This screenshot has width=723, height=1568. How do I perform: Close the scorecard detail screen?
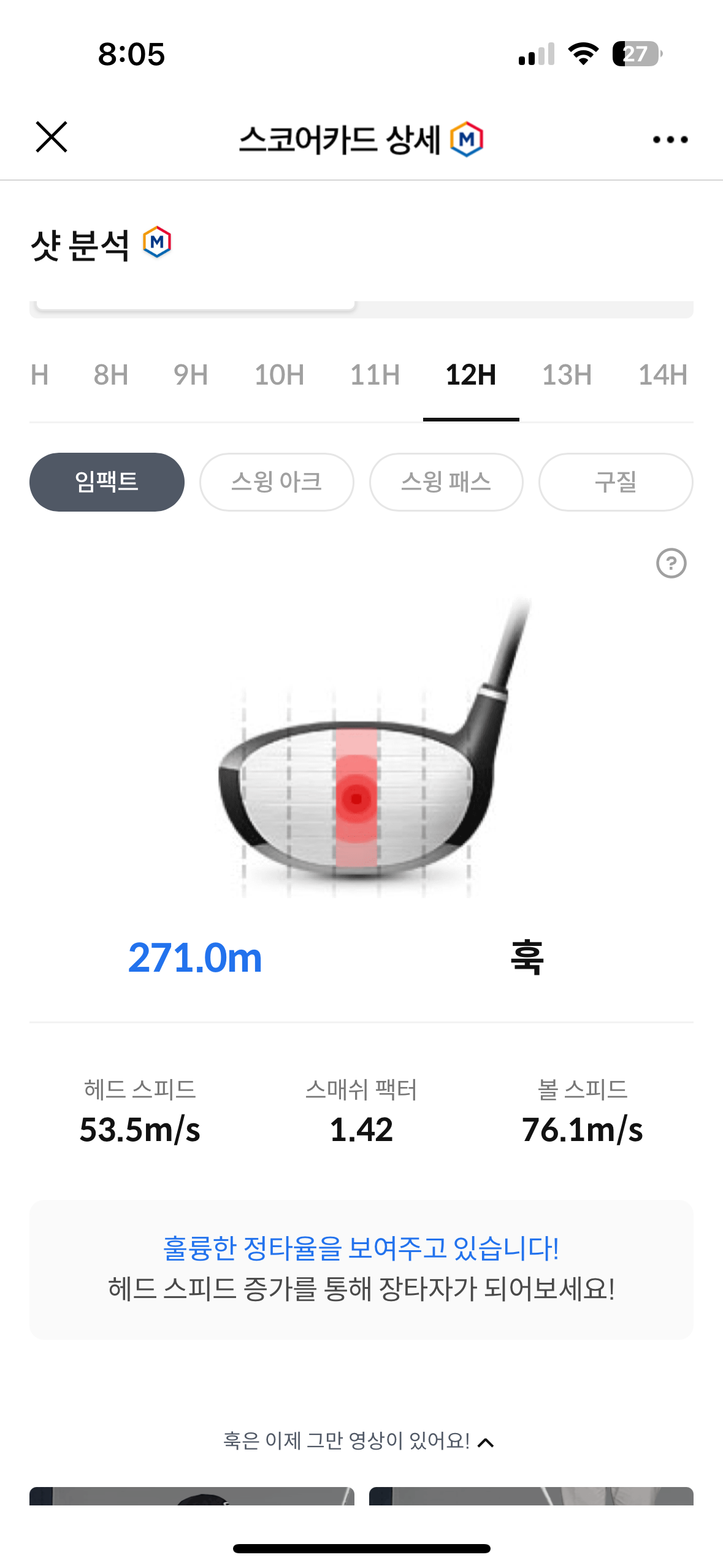click(x=52, y=137)
